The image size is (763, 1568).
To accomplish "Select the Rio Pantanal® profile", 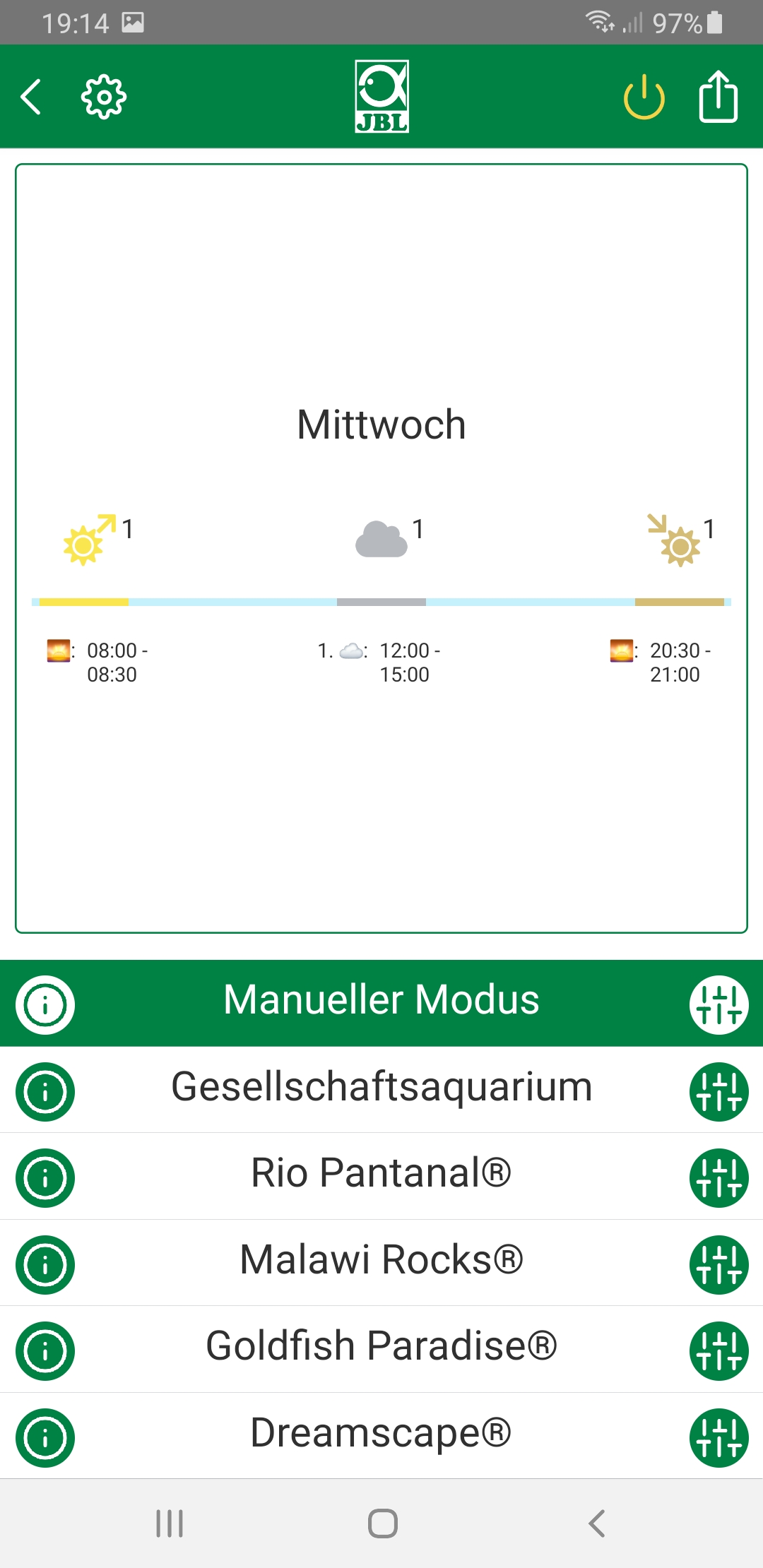I will coord(381,1176).
